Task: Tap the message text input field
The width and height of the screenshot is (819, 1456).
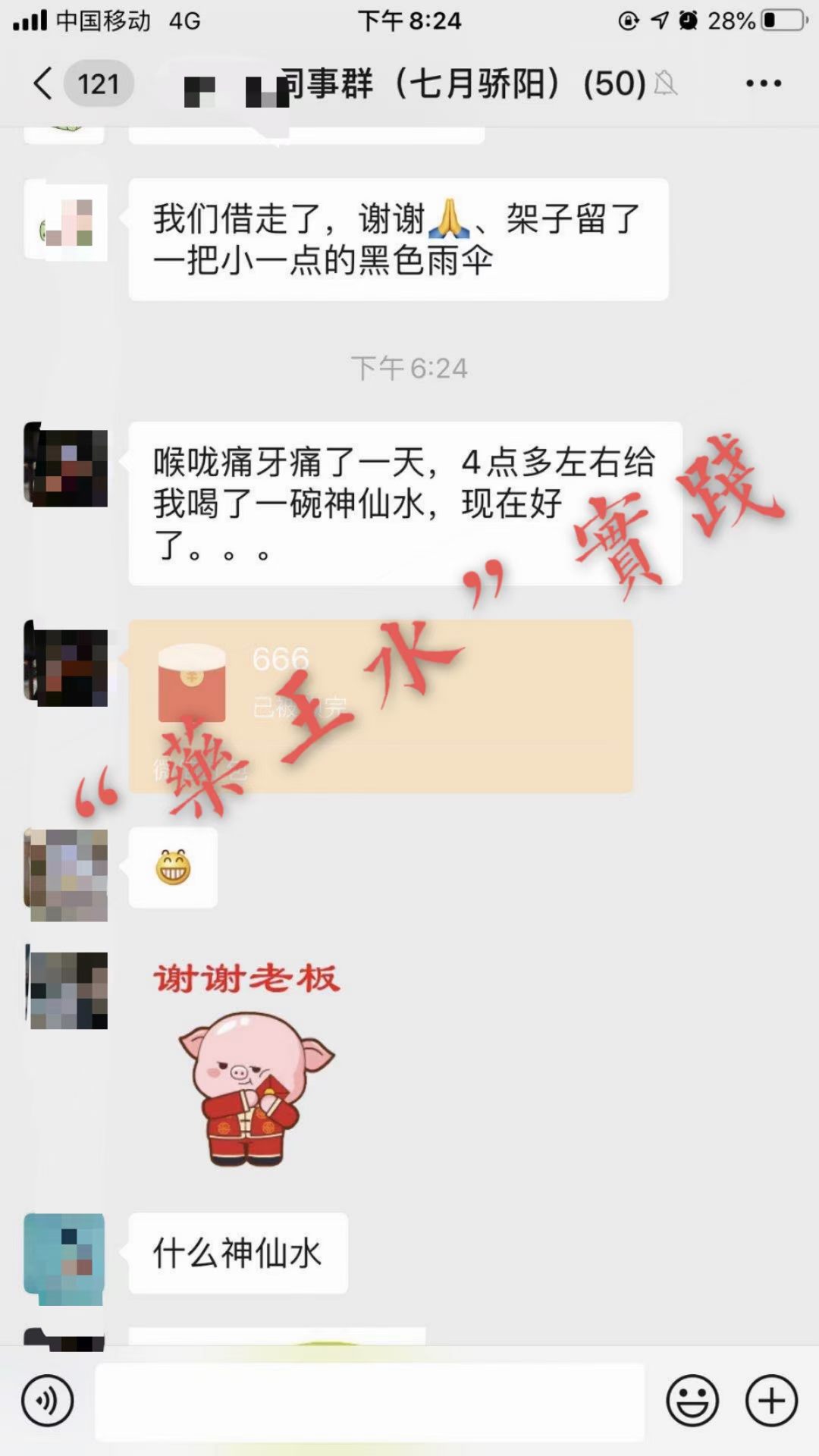Action: tap(369, 1401)
